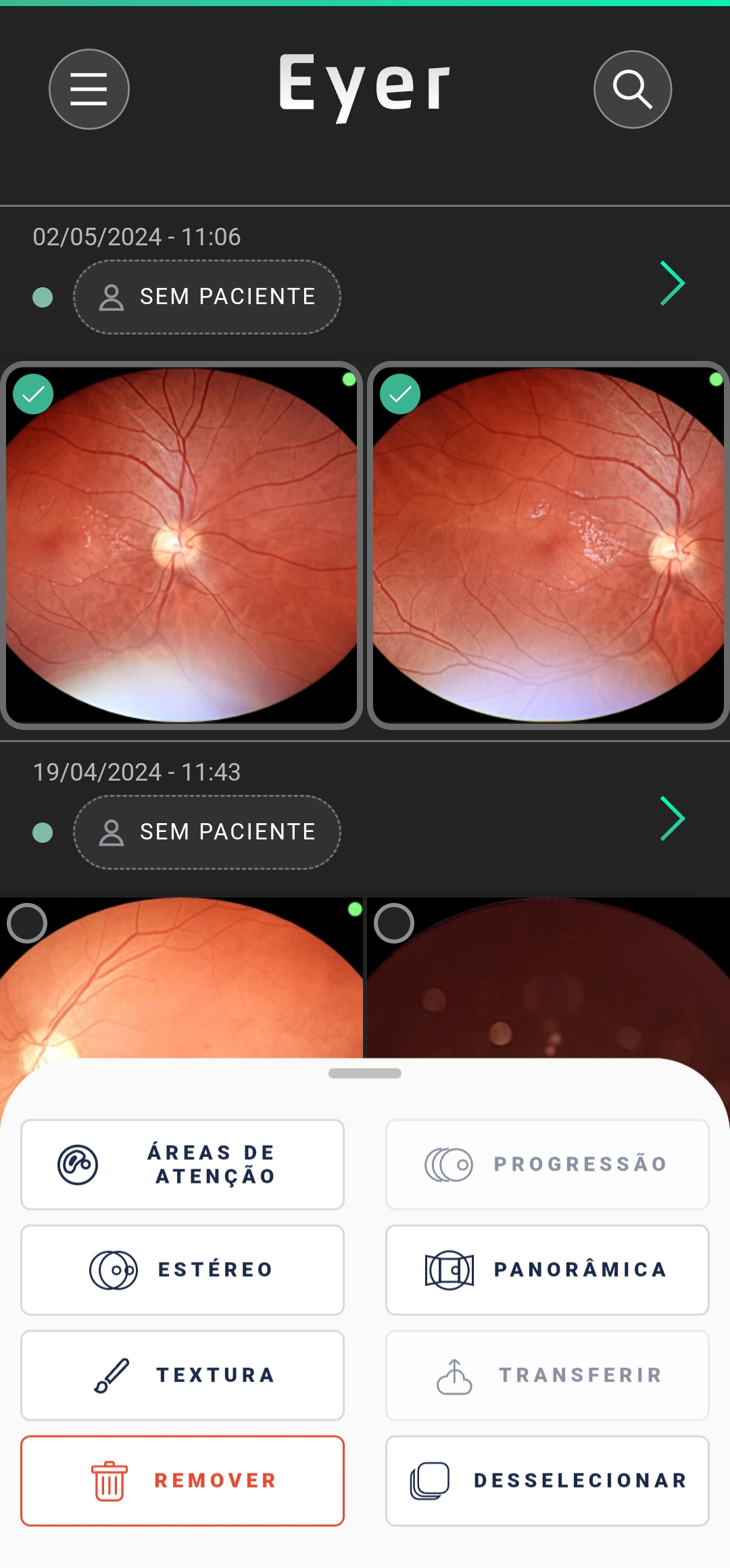This screenshot has width=730, height=1568.
Task: Choose the Estéreo option
Action: click(182, 1270)
